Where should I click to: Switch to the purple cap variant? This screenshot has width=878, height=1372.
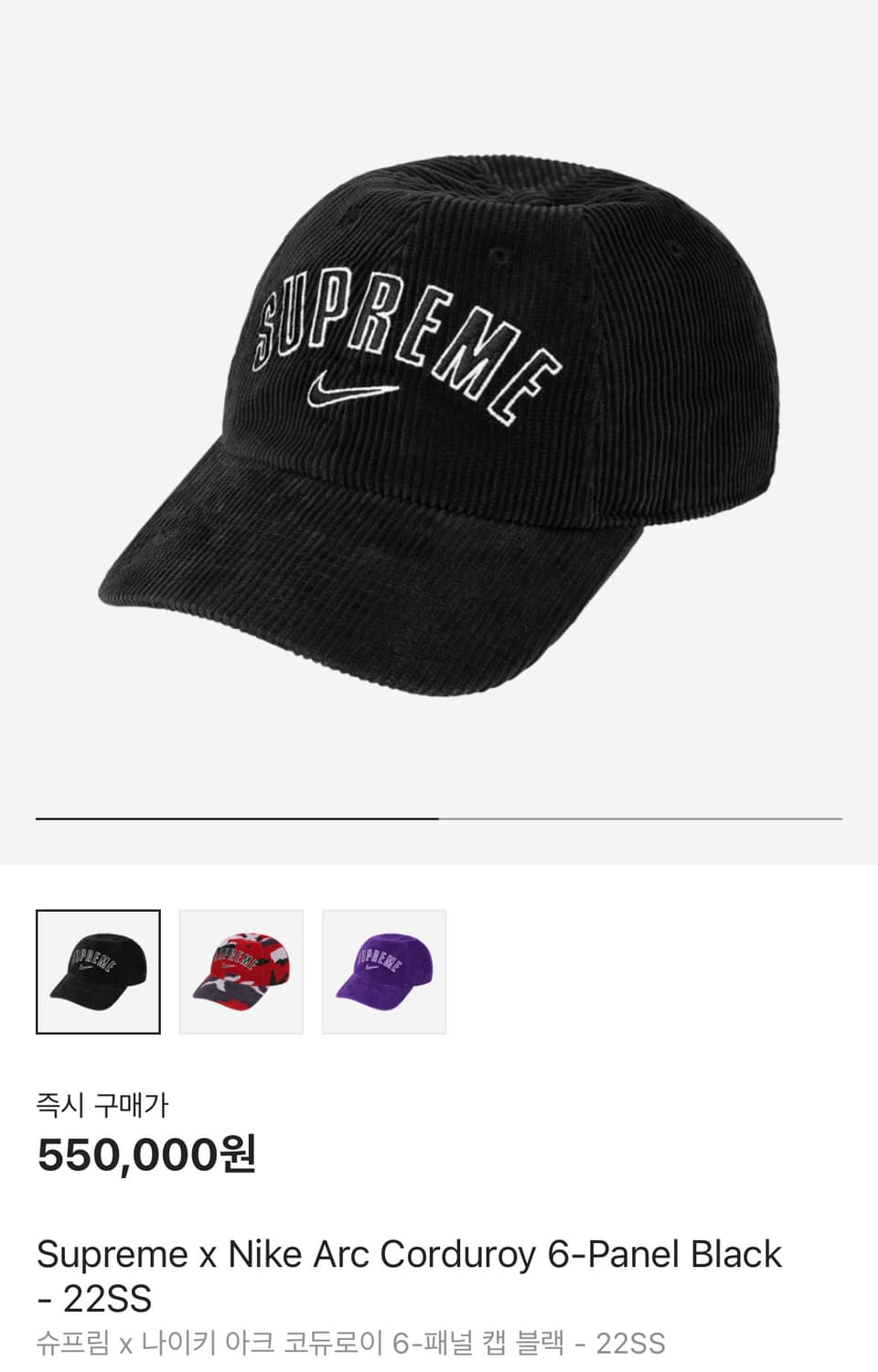[x=384, y=971]
